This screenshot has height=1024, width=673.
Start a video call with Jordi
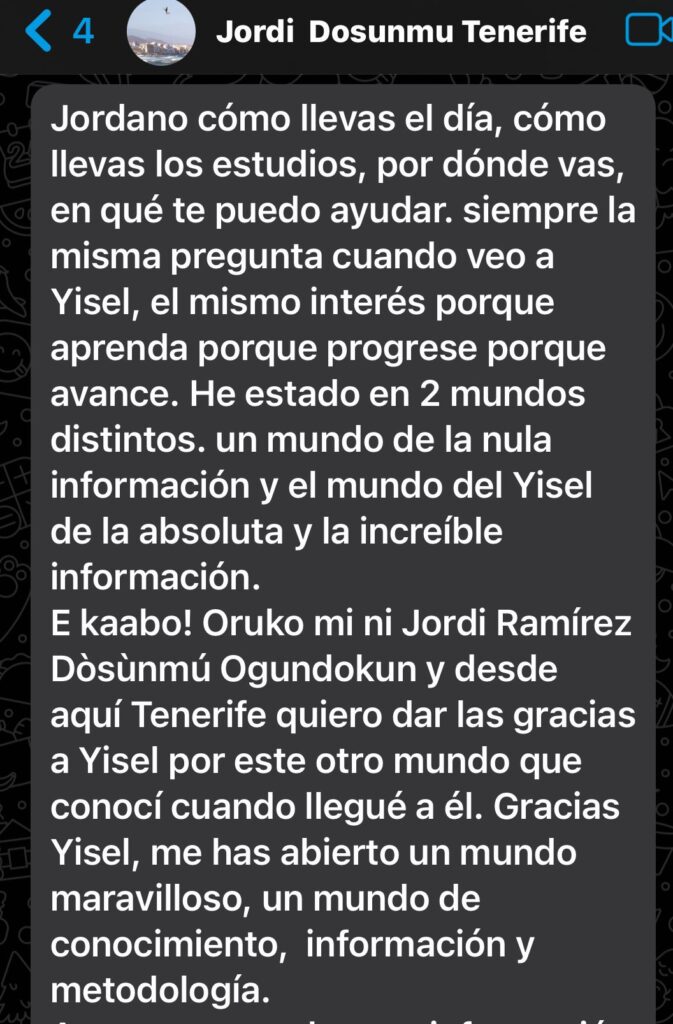tap(648, 32)
